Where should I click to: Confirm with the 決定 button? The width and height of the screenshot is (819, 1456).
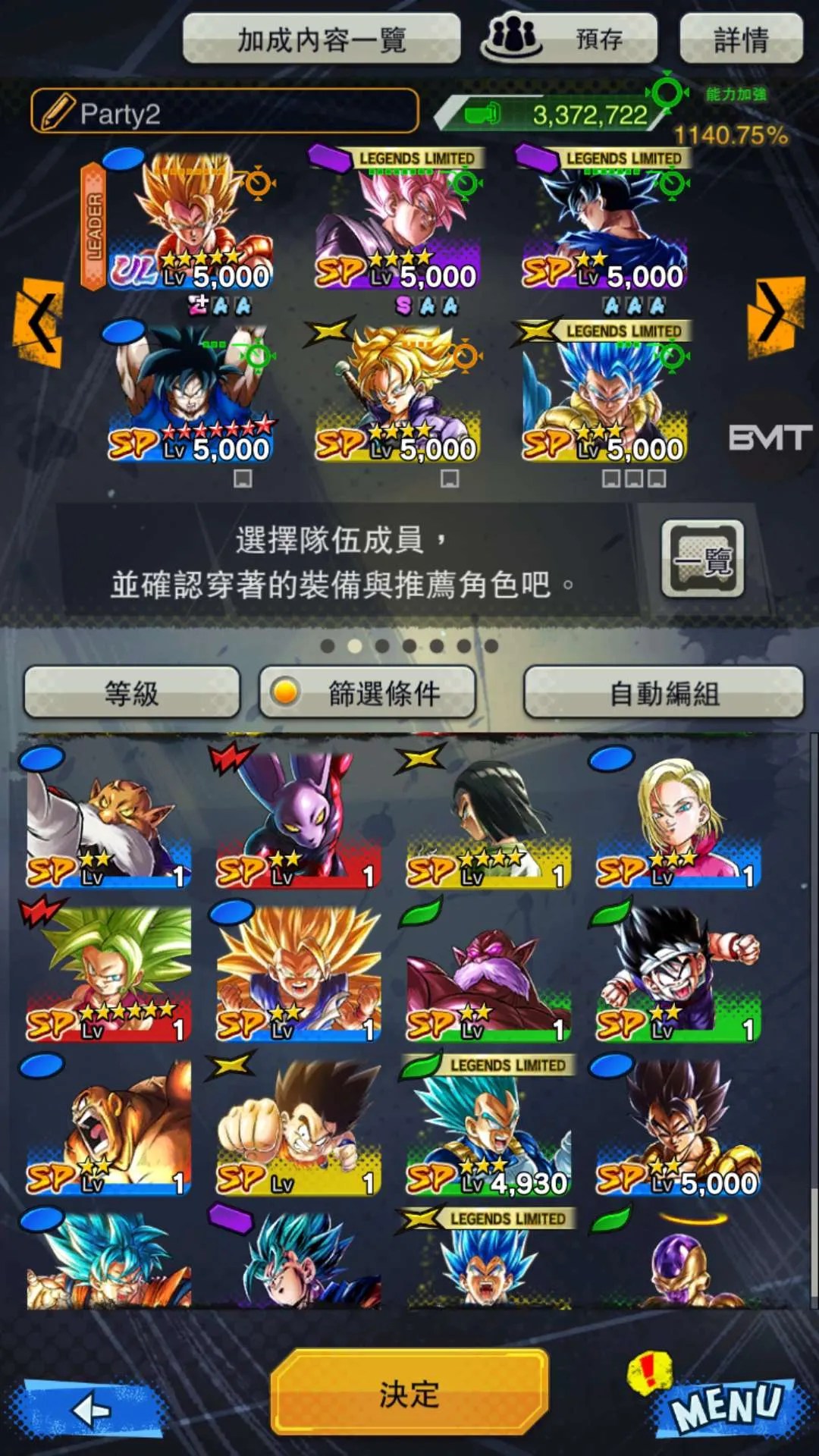tap(409, 1393)
